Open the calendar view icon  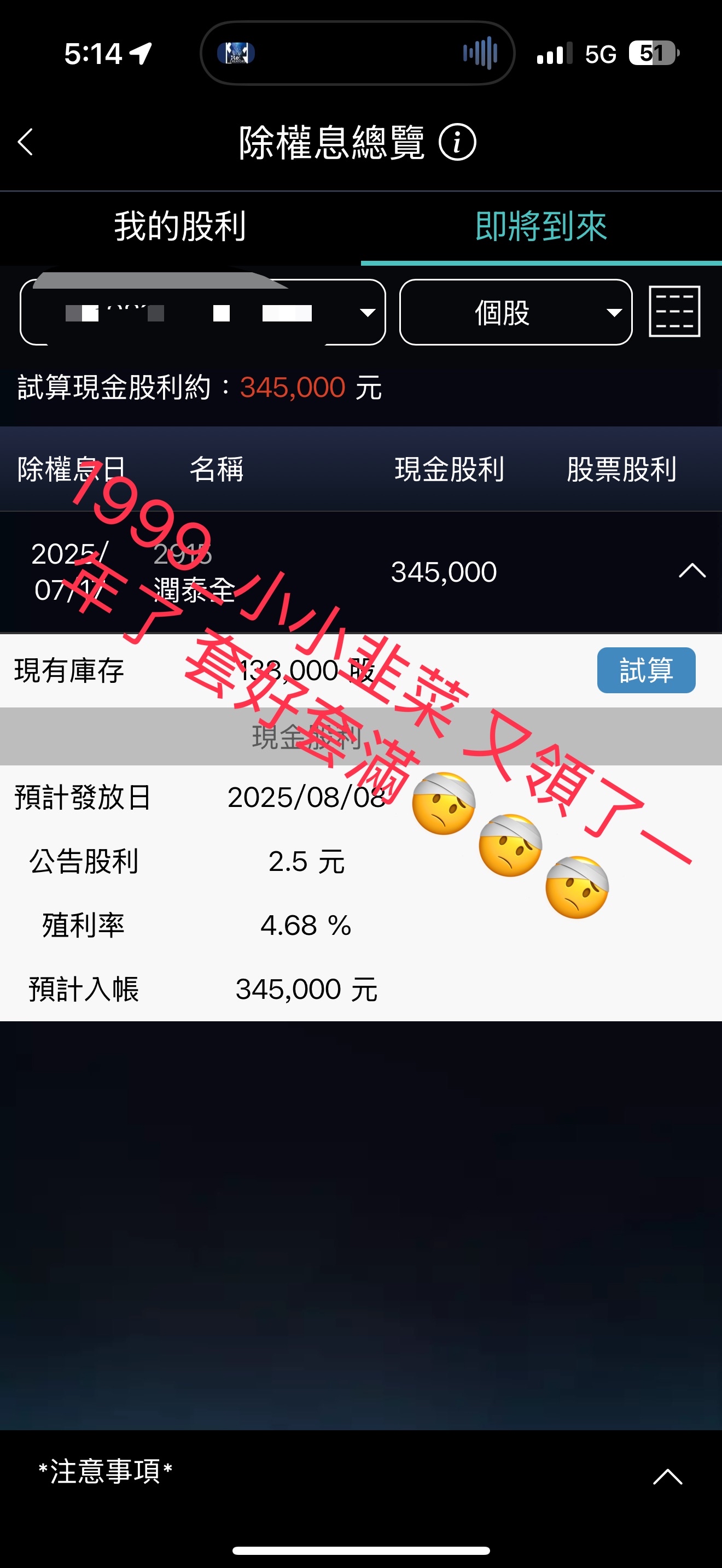point(674,311)
